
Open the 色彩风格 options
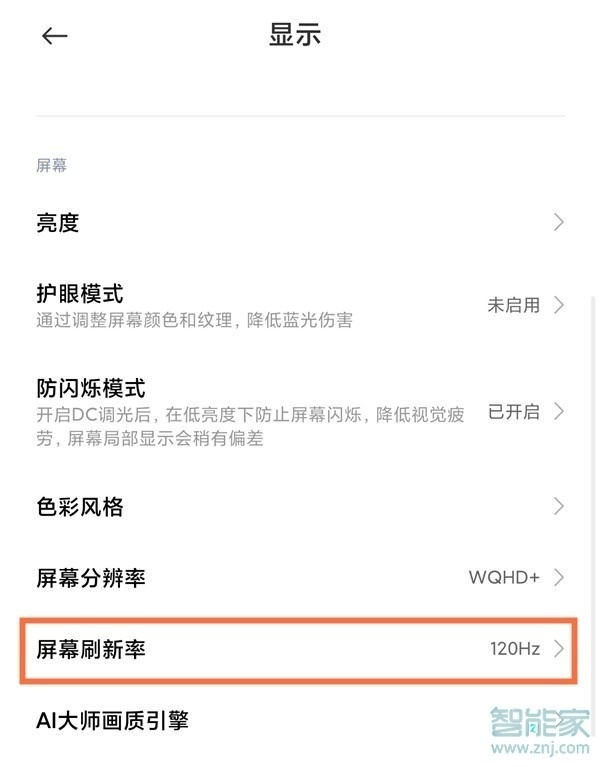pyautogui.click(x=300, y=507)
